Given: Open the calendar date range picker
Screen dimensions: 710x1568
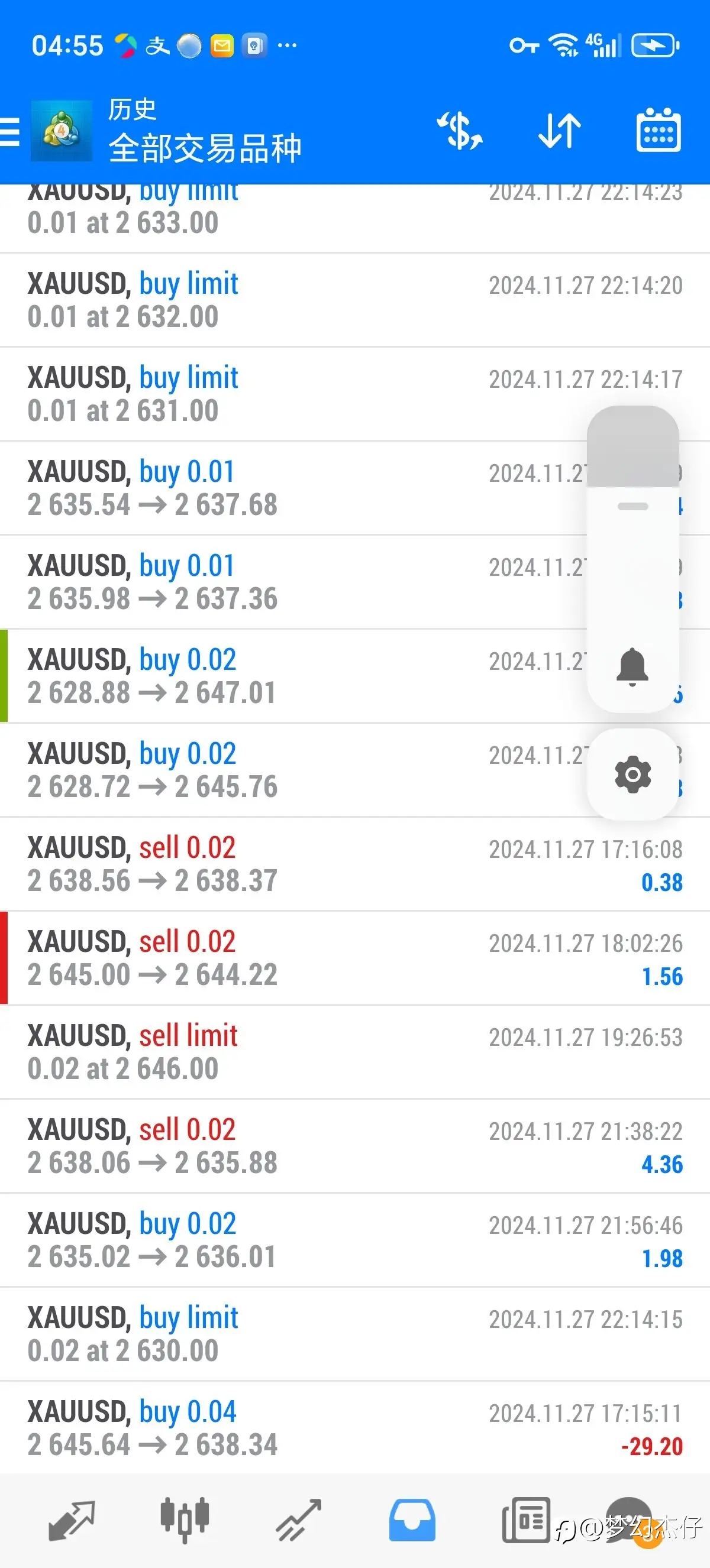Looking at the screenshot, I should point(659,130).
